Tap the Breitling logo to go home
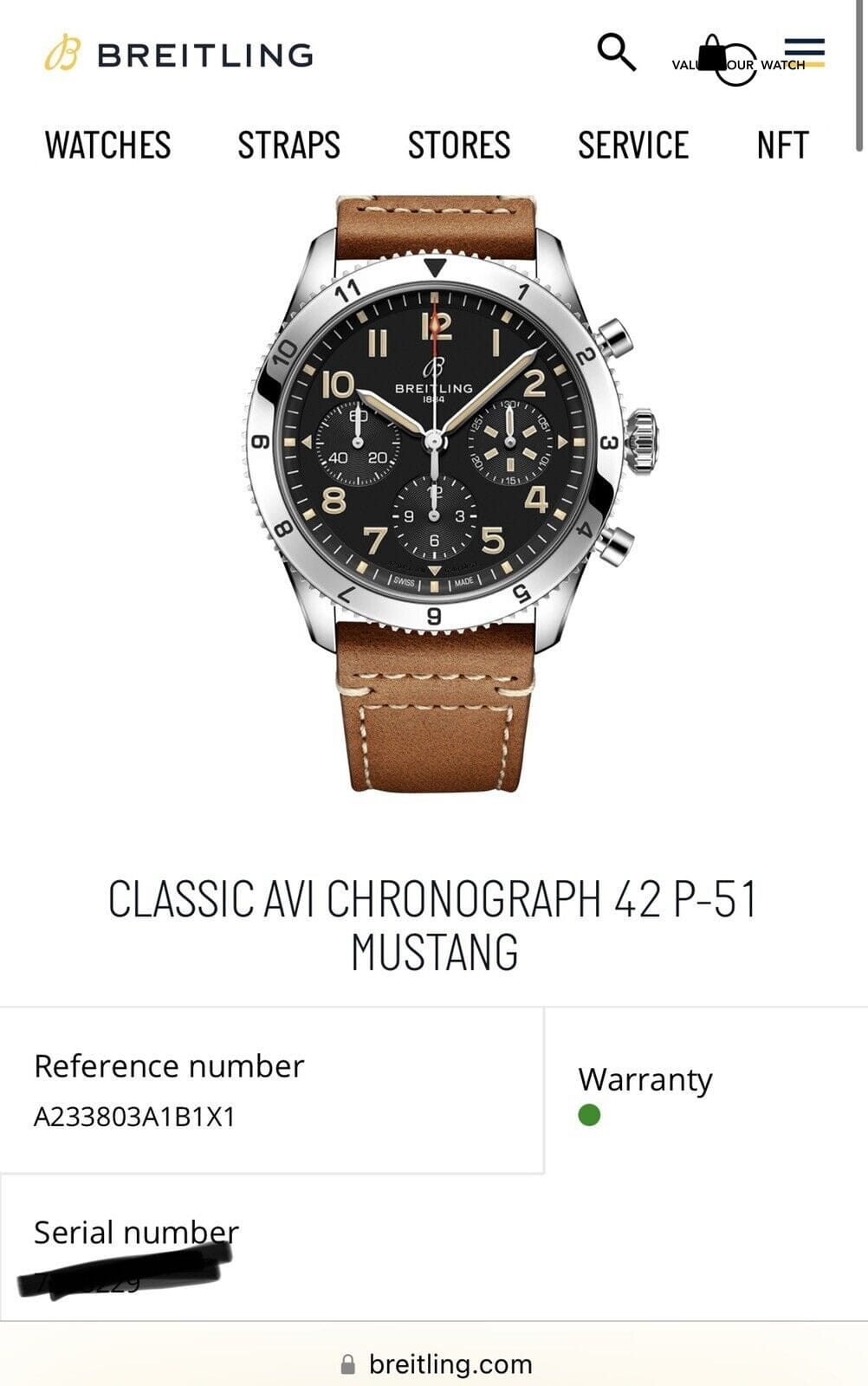Image resolution: width=868 pixels, height=1386 pixels. 179,54
